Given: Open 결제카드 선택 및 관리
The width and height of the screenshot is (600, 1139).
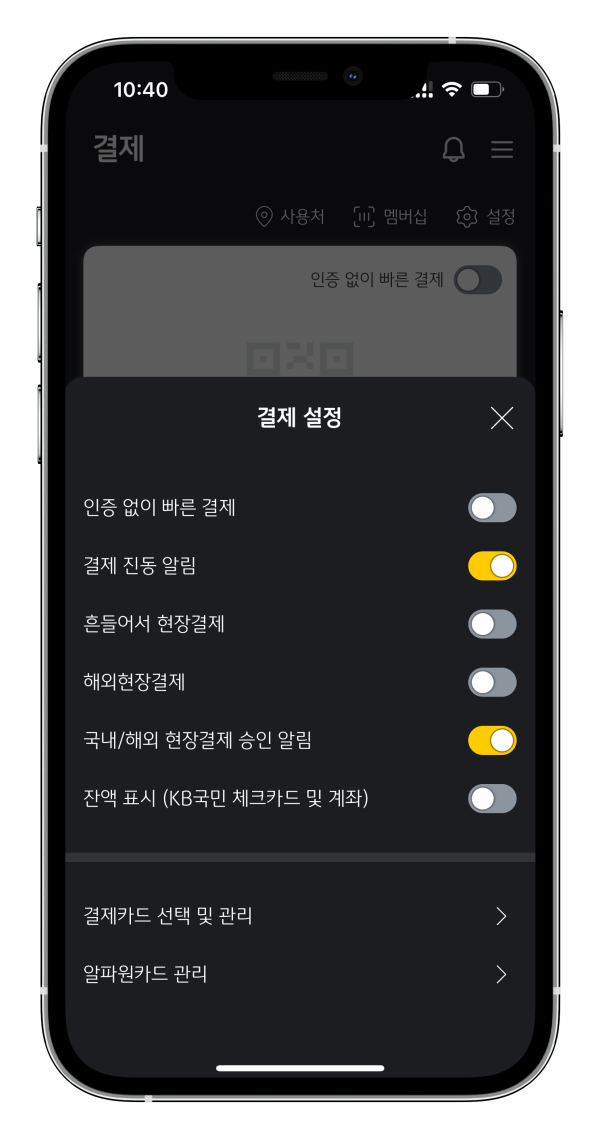Looking at the screenshot, I should tap(298, 915).
